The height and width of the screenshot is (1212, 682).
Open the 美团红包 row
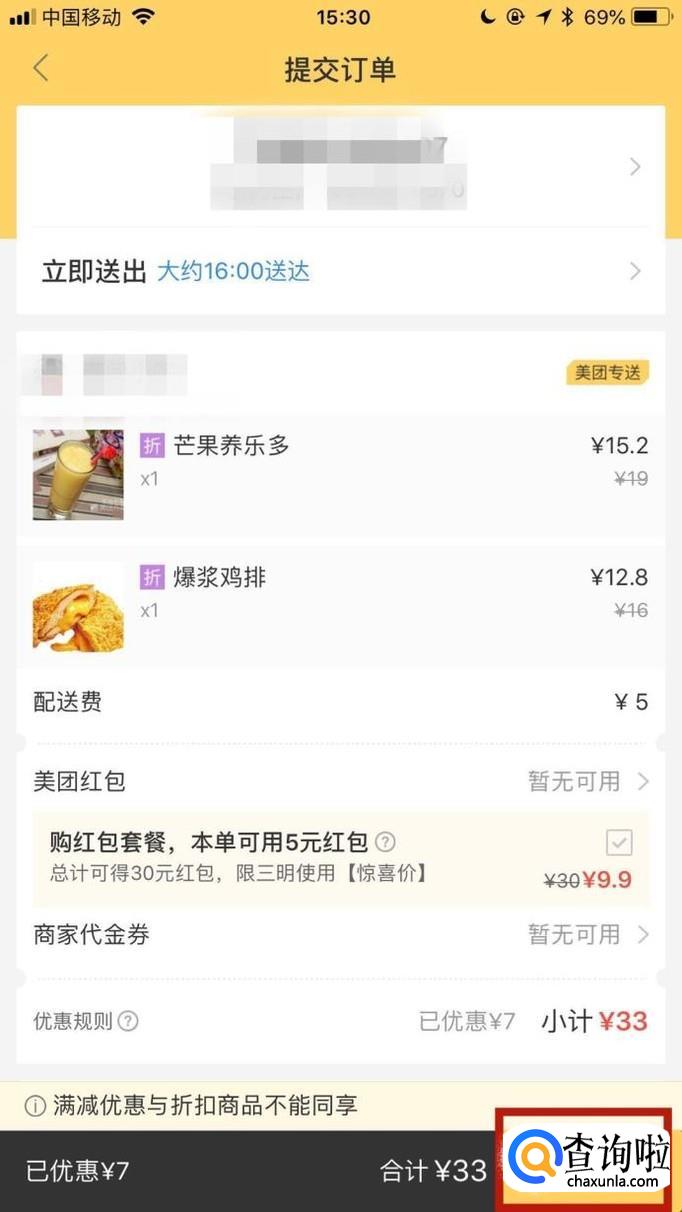coord(340,781)
